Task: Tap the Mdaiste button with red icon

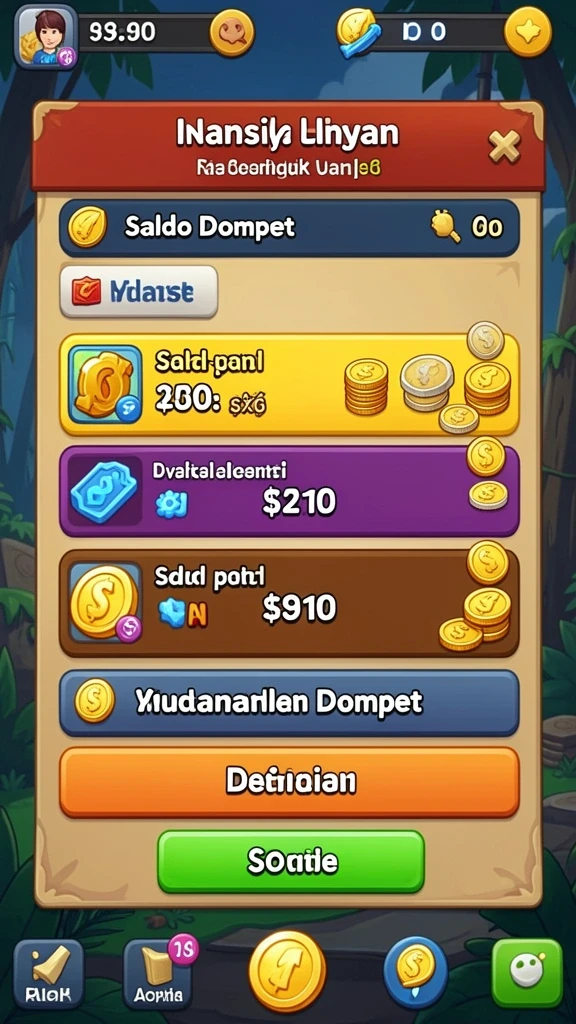Action: [138, 292]
